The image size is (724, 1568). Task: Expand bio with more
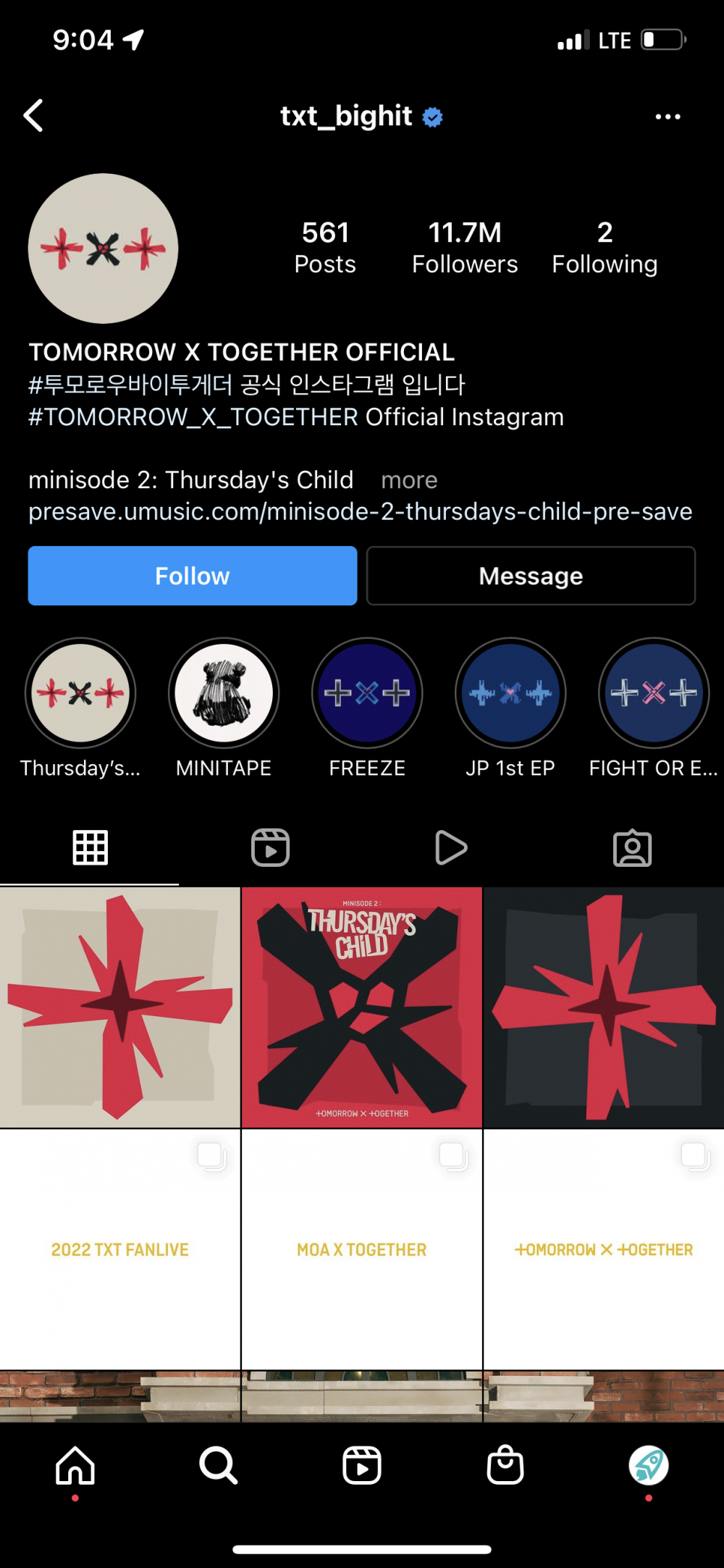409,480
